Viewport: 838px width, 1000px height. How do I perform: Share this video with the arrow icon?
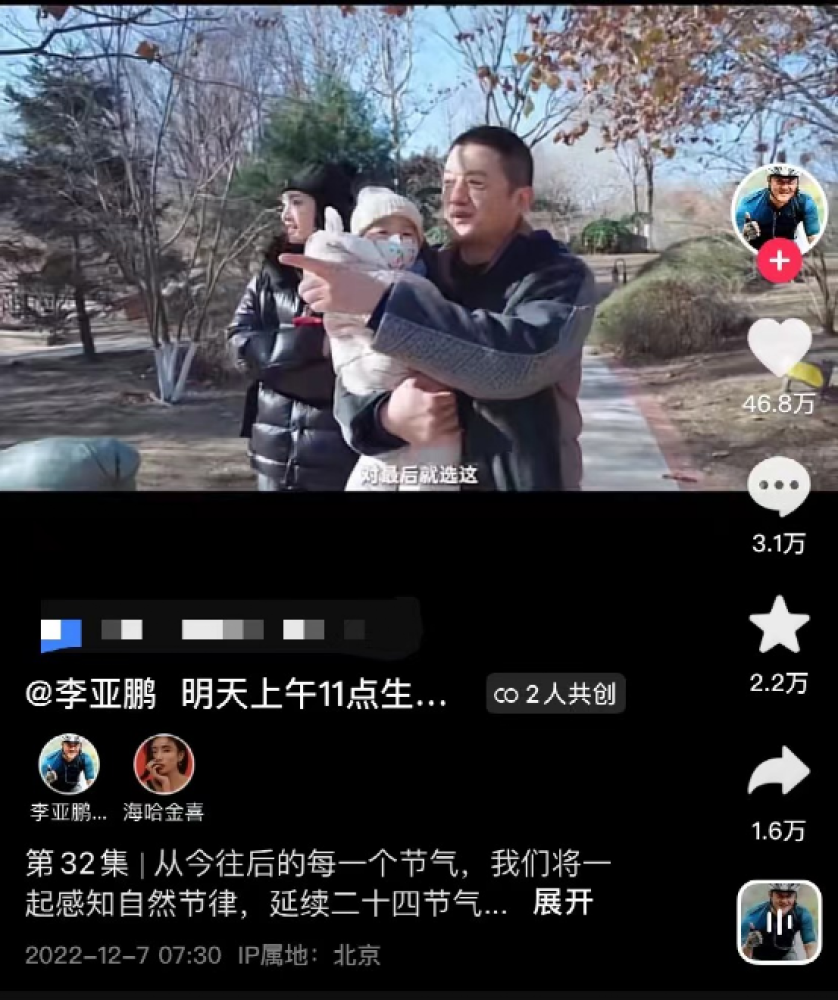pyautogui.click(x=779, y=771)
